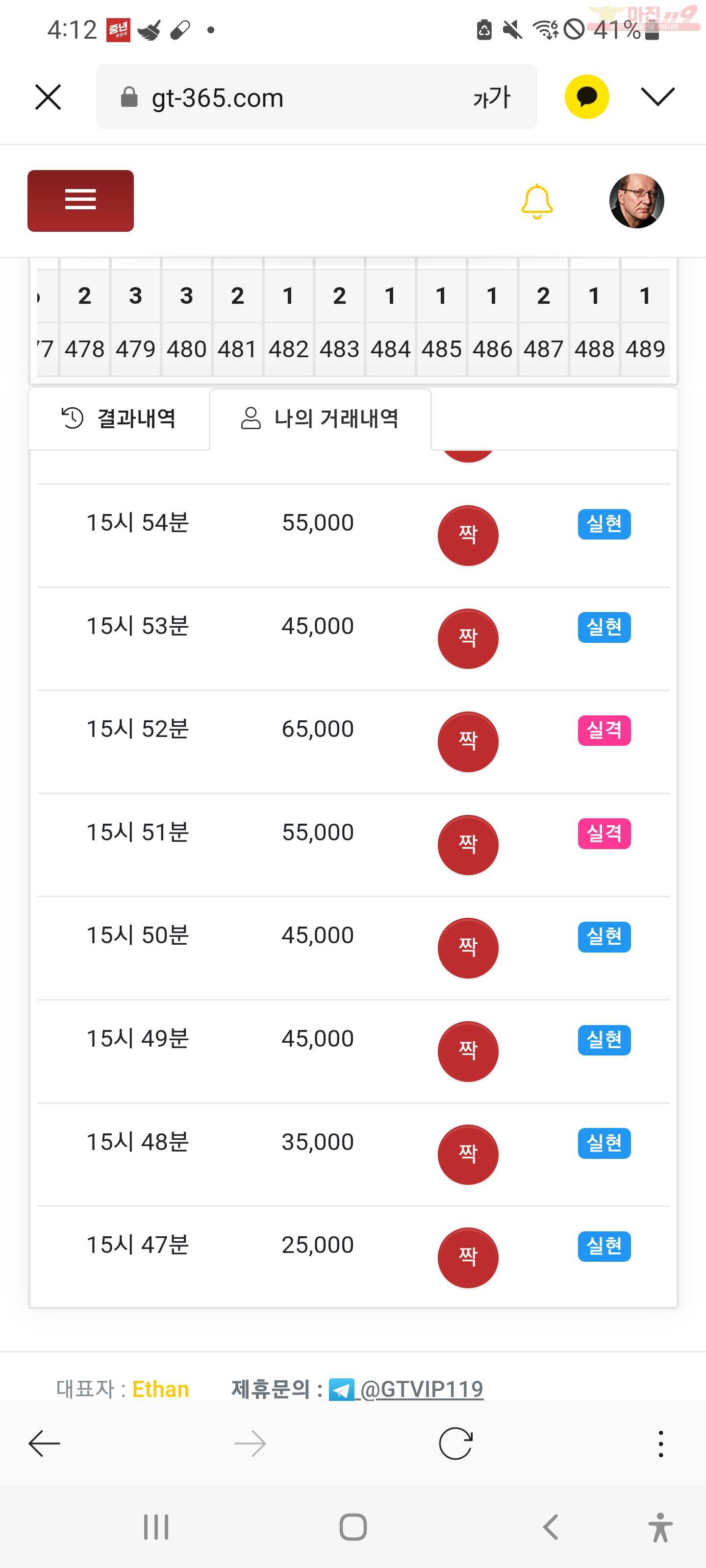
Task: Open the browser three-dot menu
Action: tap(661, 1443)
